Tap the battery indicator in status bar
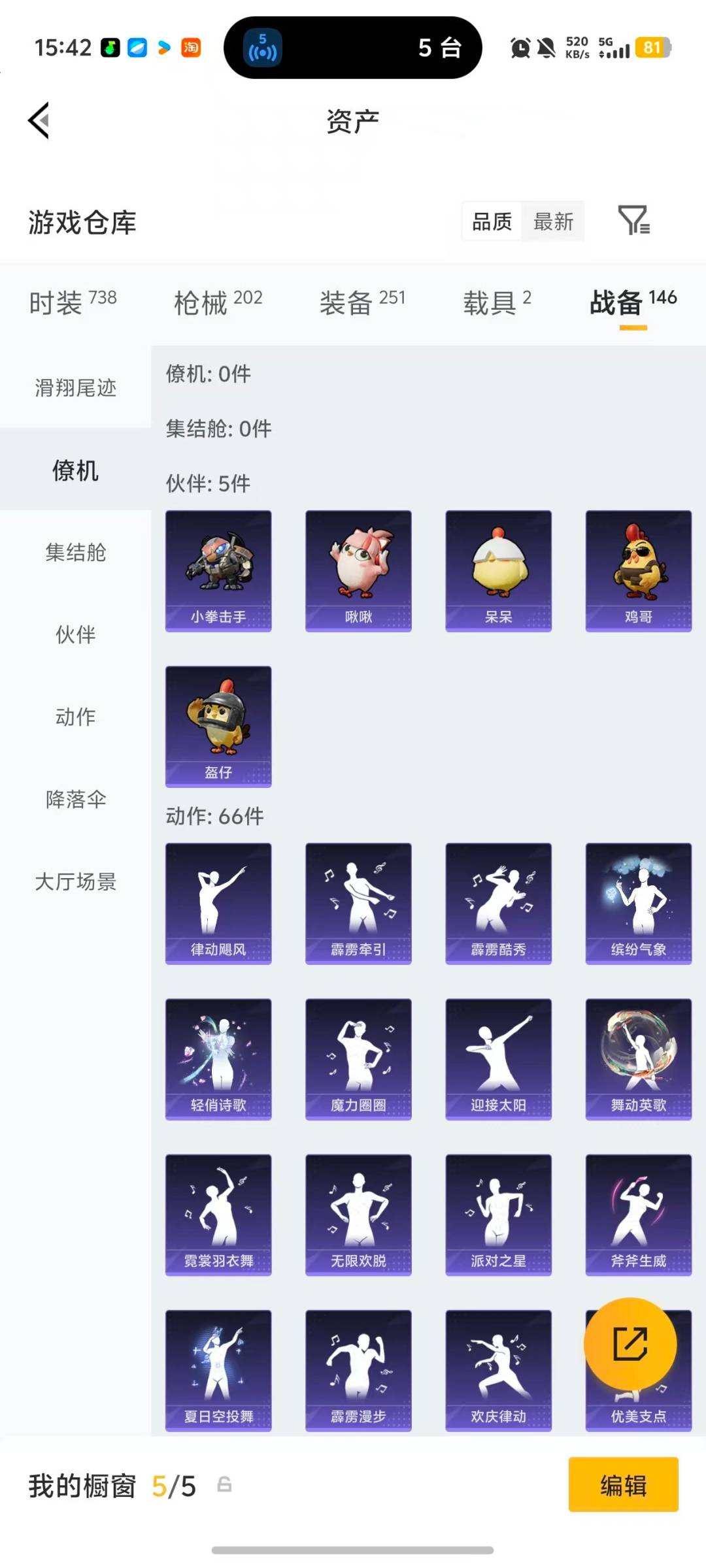This screenshot has width=706, height=1568. 653,47
